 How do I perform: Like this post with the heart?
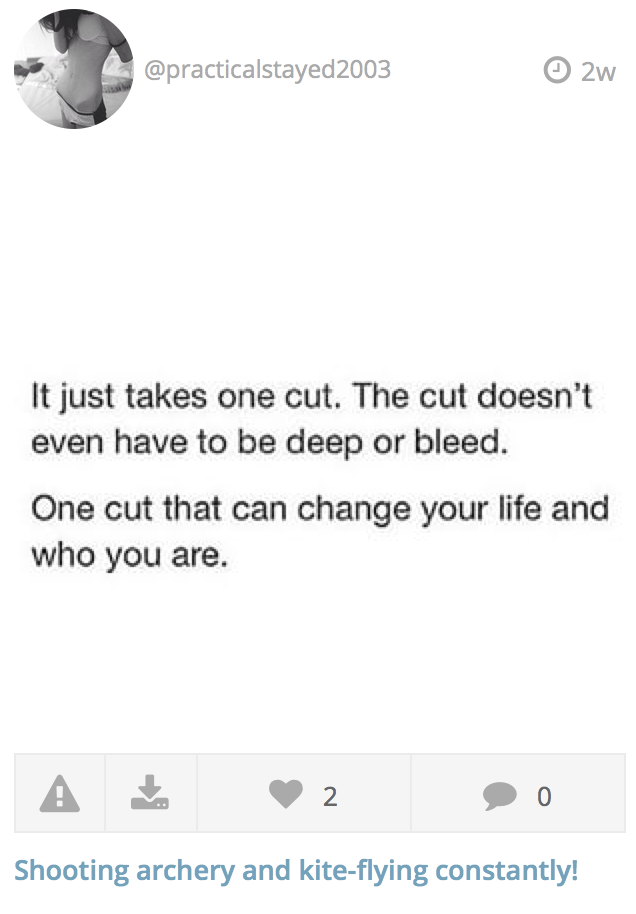(x=286, y=795)
